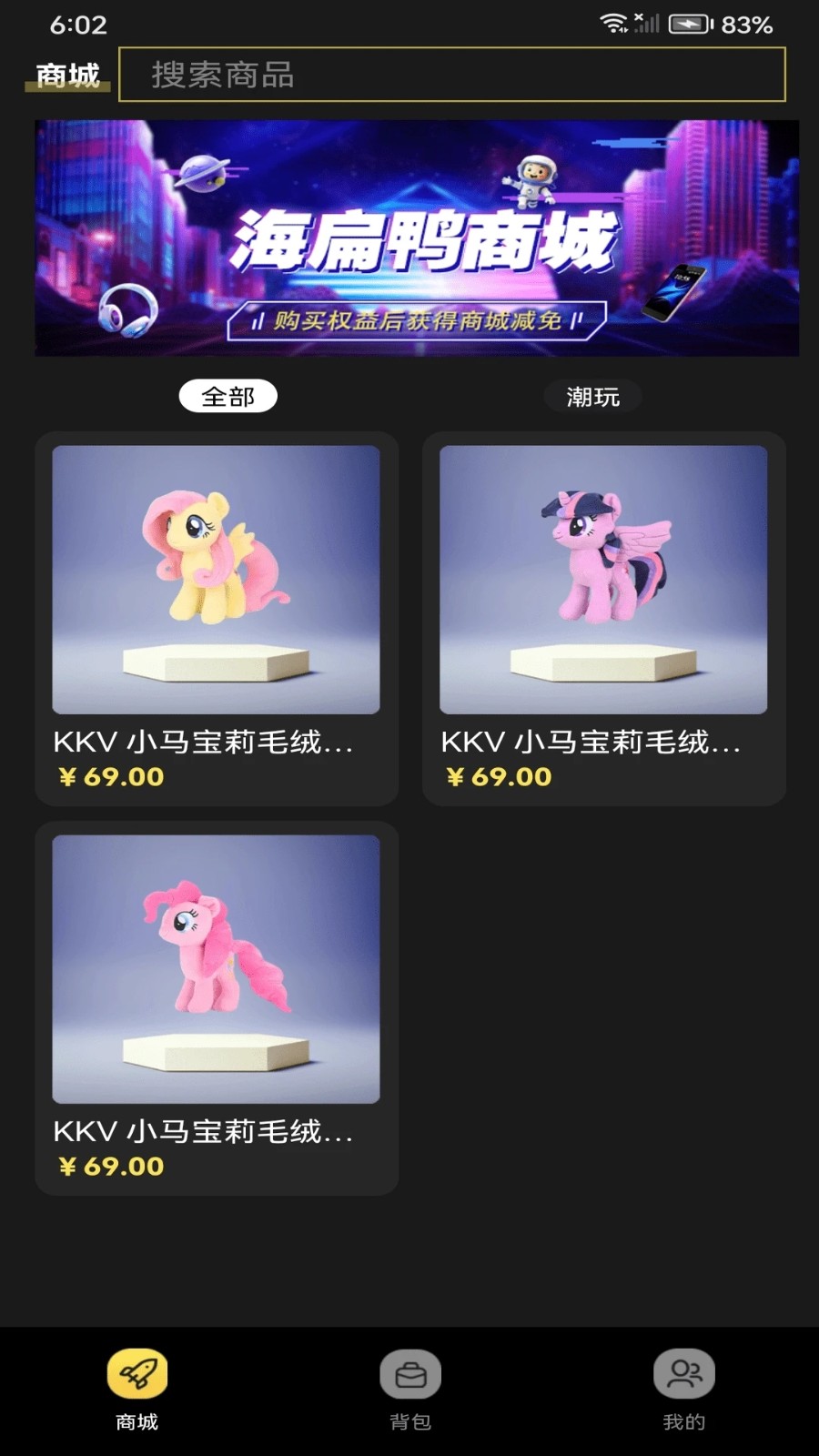View the purple winged pony plush card
The height and width of the screenshot is (1456, 819).
603,618
